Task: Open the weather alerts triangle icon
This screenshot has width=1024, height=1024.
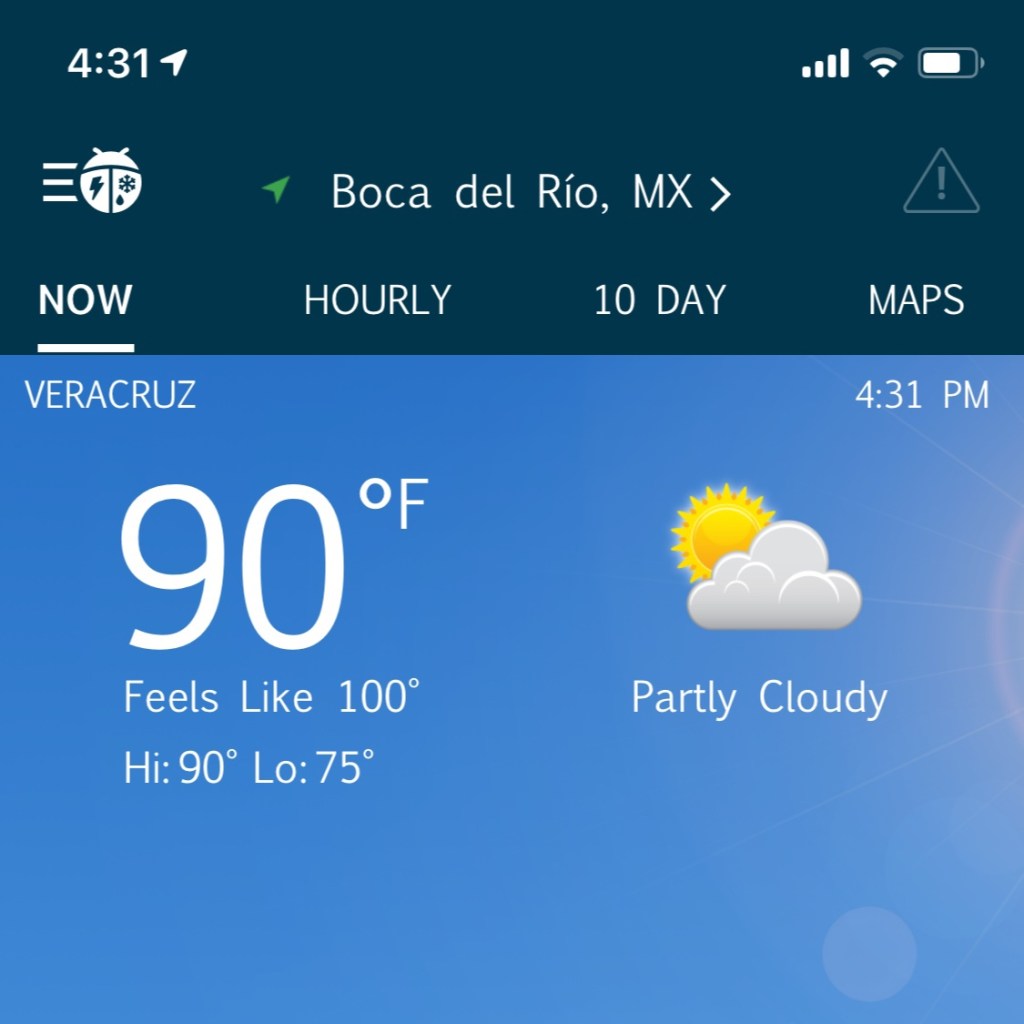Action: [941, 182]
